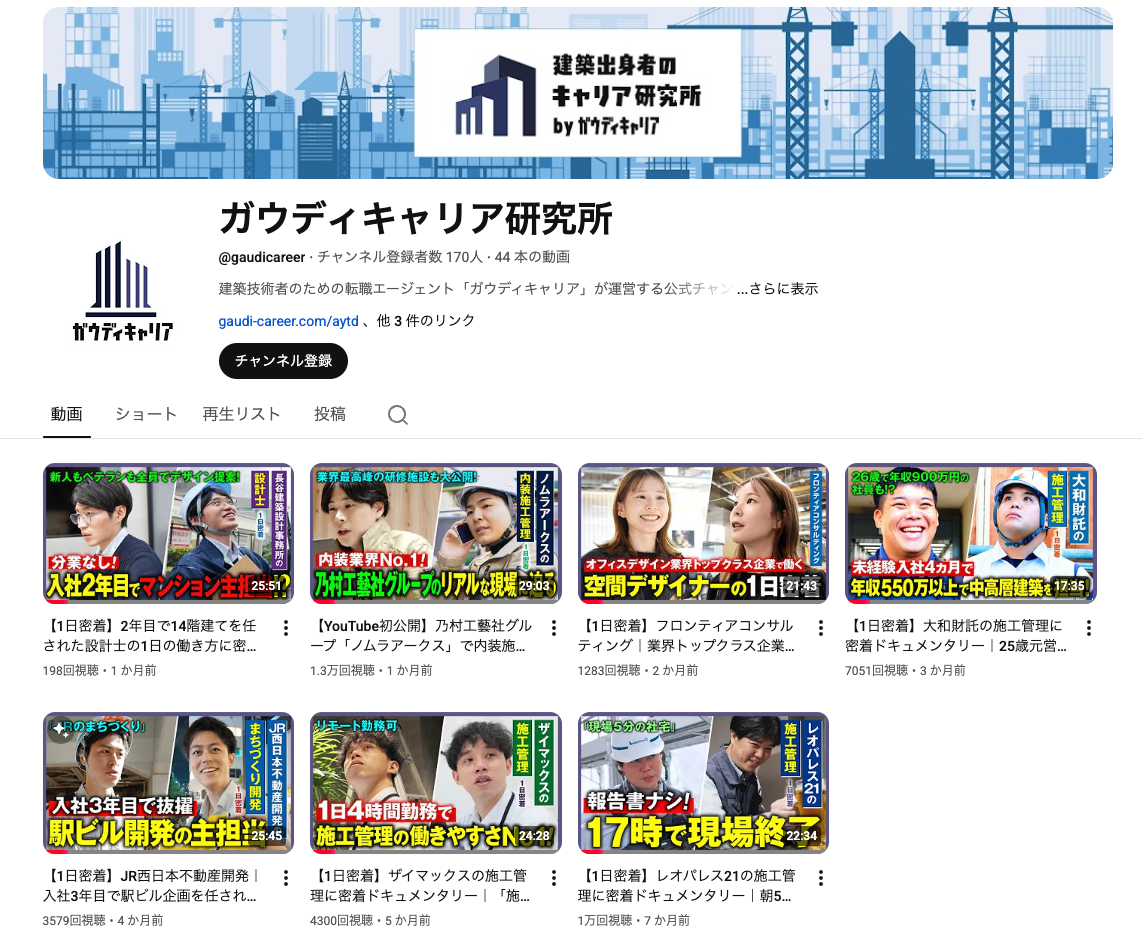The height and width of the screenshot is (947, 1142).
Task: Open the overflow menu for the レオパレス21 video
Action: pyautogui.click(x=821, y=877)
